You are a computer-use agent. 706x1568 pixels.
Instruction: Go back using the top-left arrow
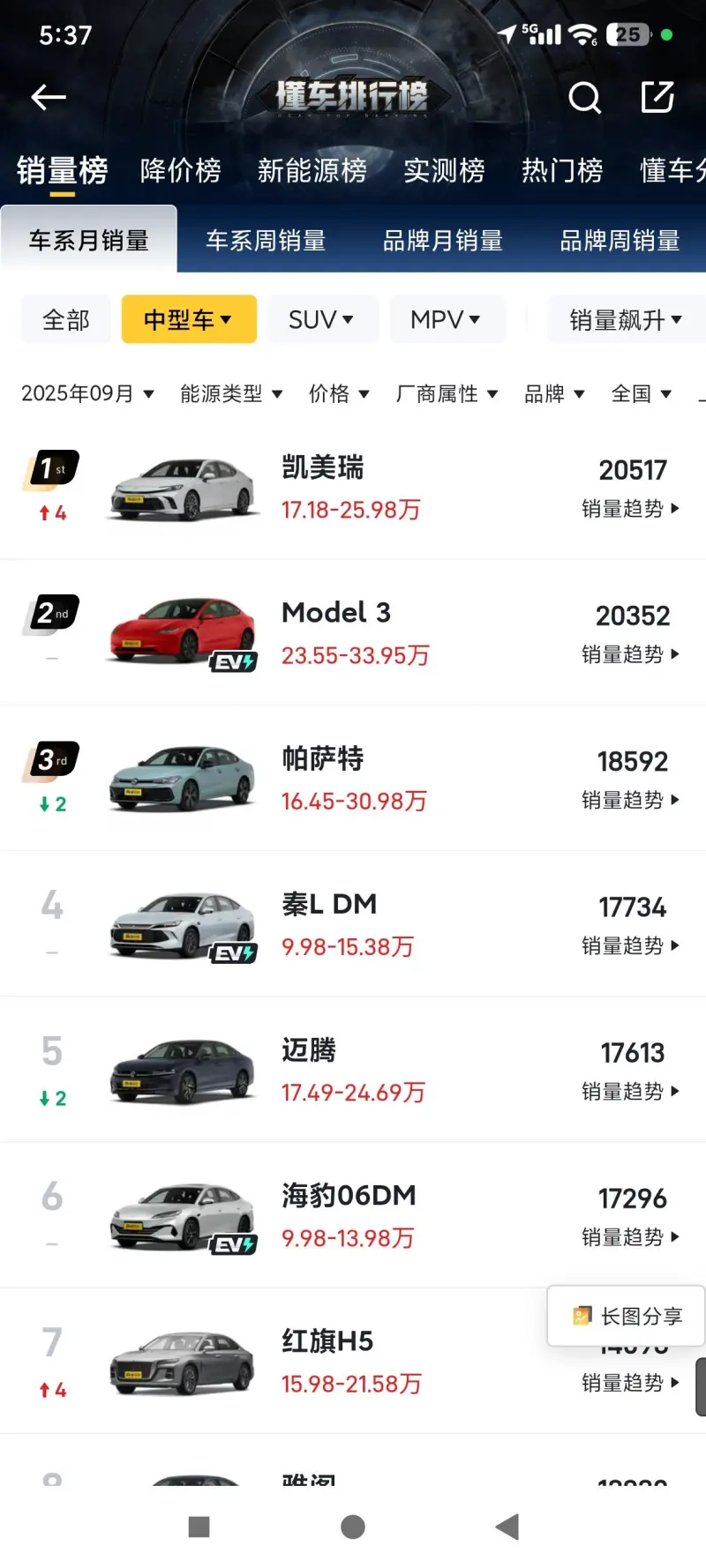click(49, 97)
